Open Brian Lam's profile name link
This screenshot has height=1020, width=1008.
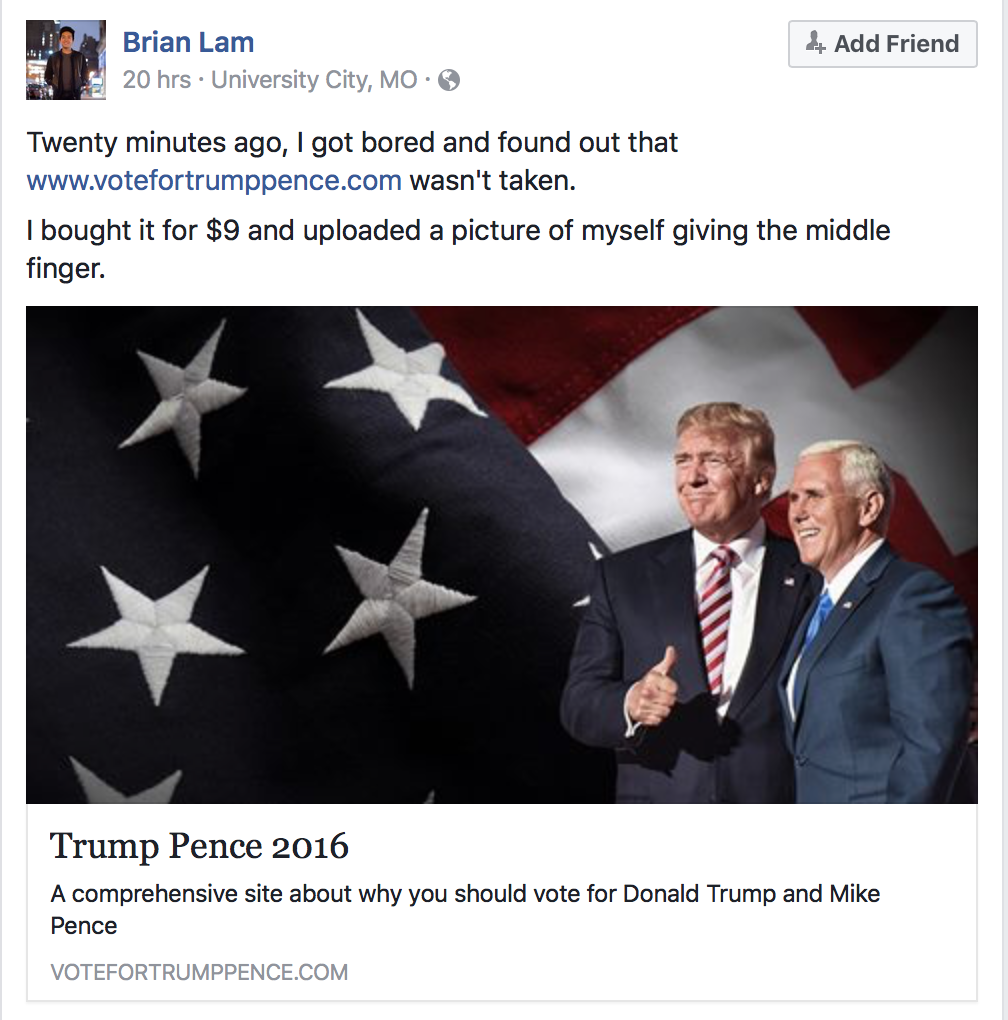188,42
